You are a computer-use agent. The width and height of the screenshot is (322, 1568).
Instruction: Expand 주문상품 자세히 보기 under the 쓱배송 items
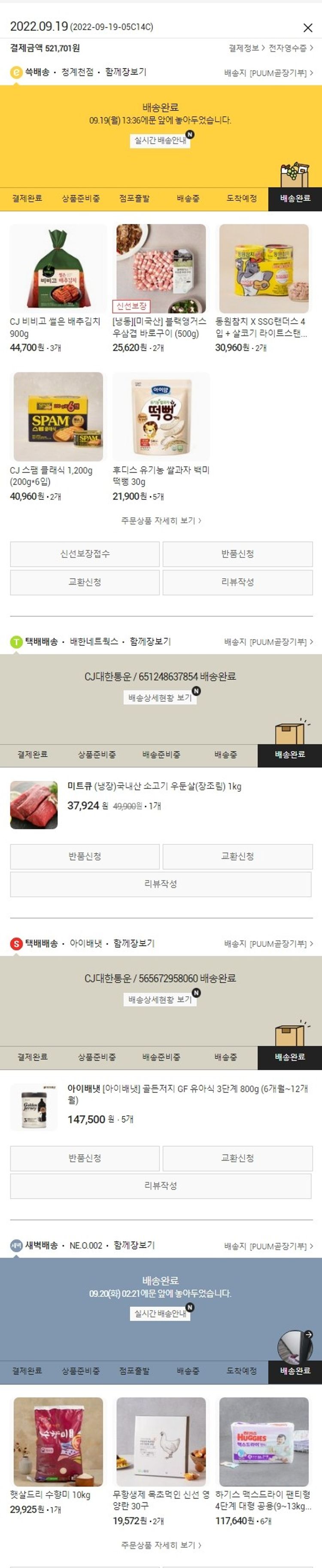tap(161, 520)
